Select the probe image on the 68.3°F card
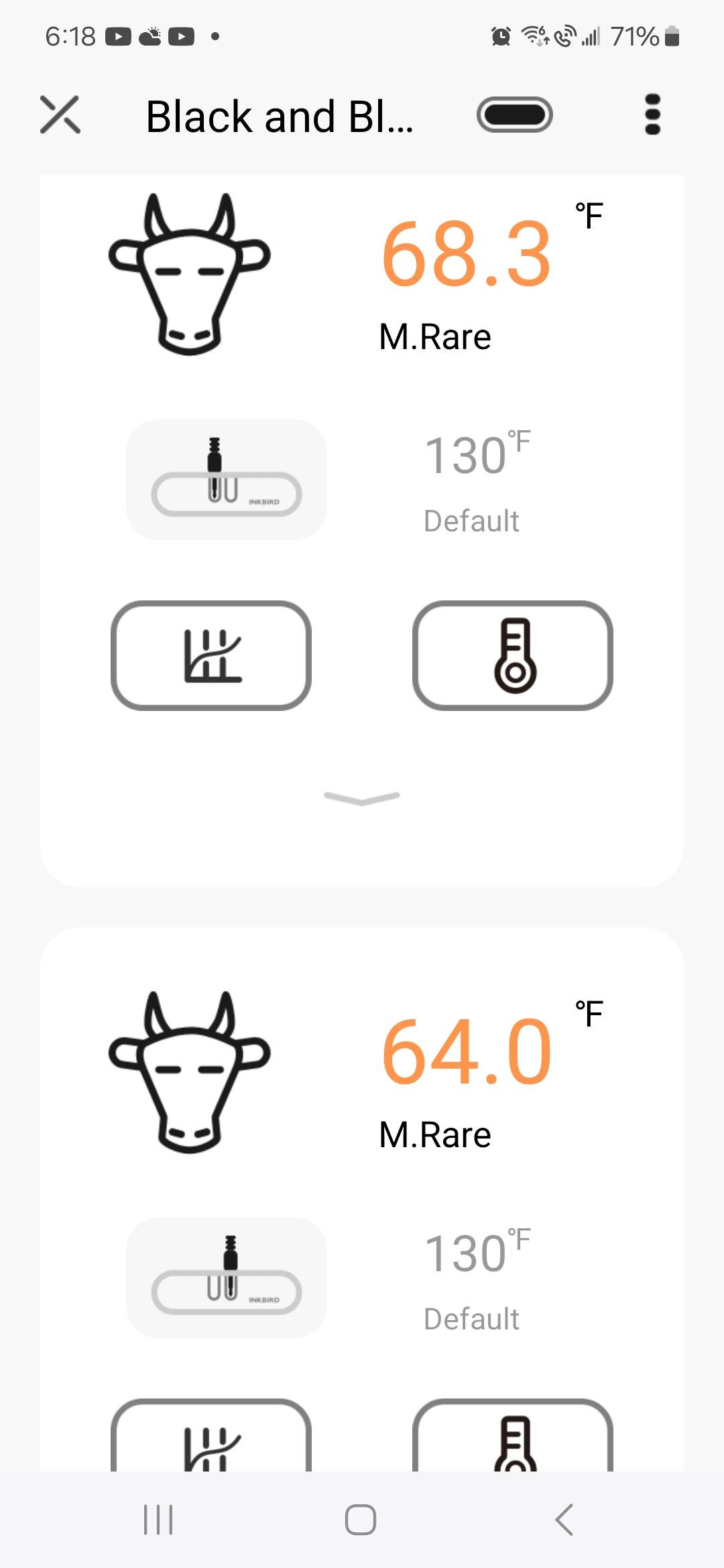The image size is (724, 1568). click(x=227, y=480)
